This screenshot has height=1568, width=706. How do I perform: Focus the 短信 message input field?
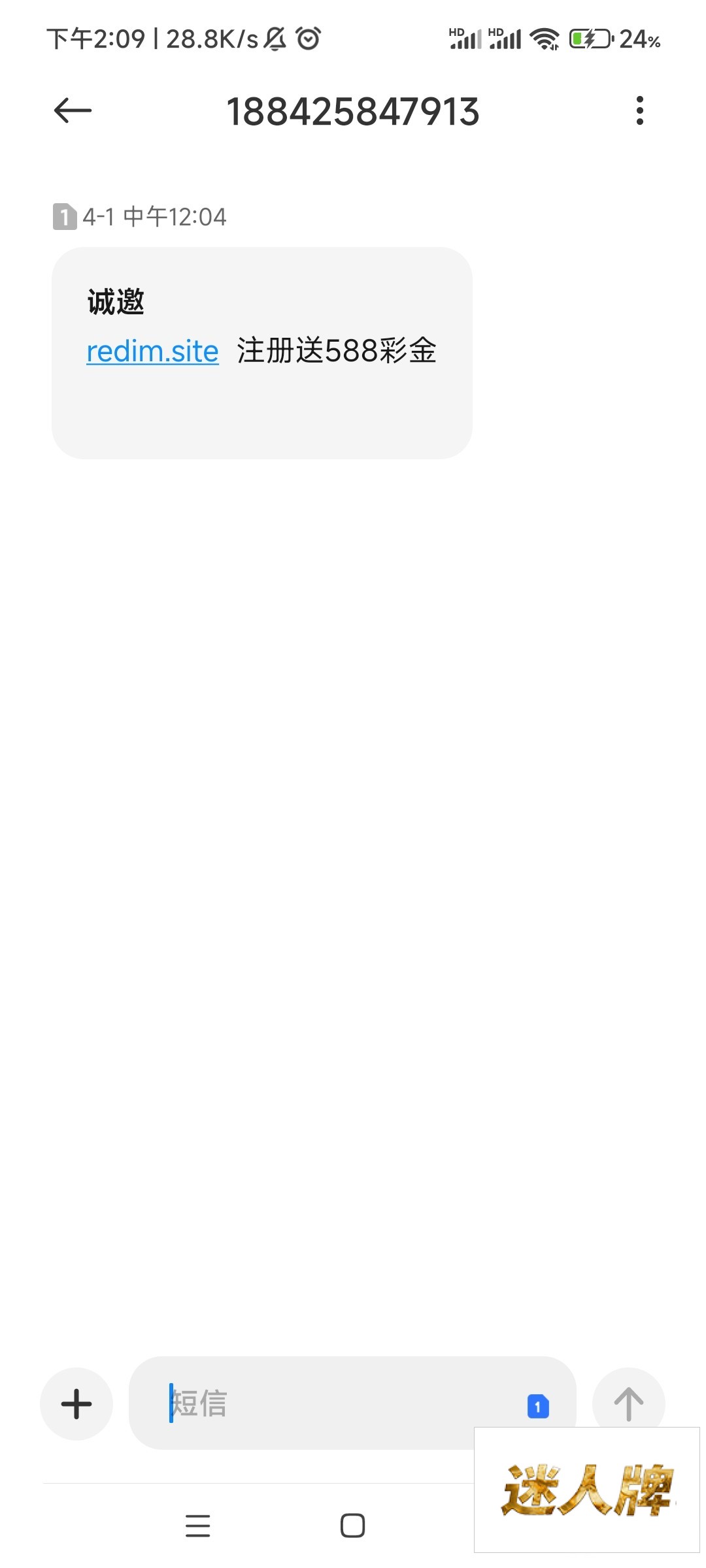[x=327, y=1403]
